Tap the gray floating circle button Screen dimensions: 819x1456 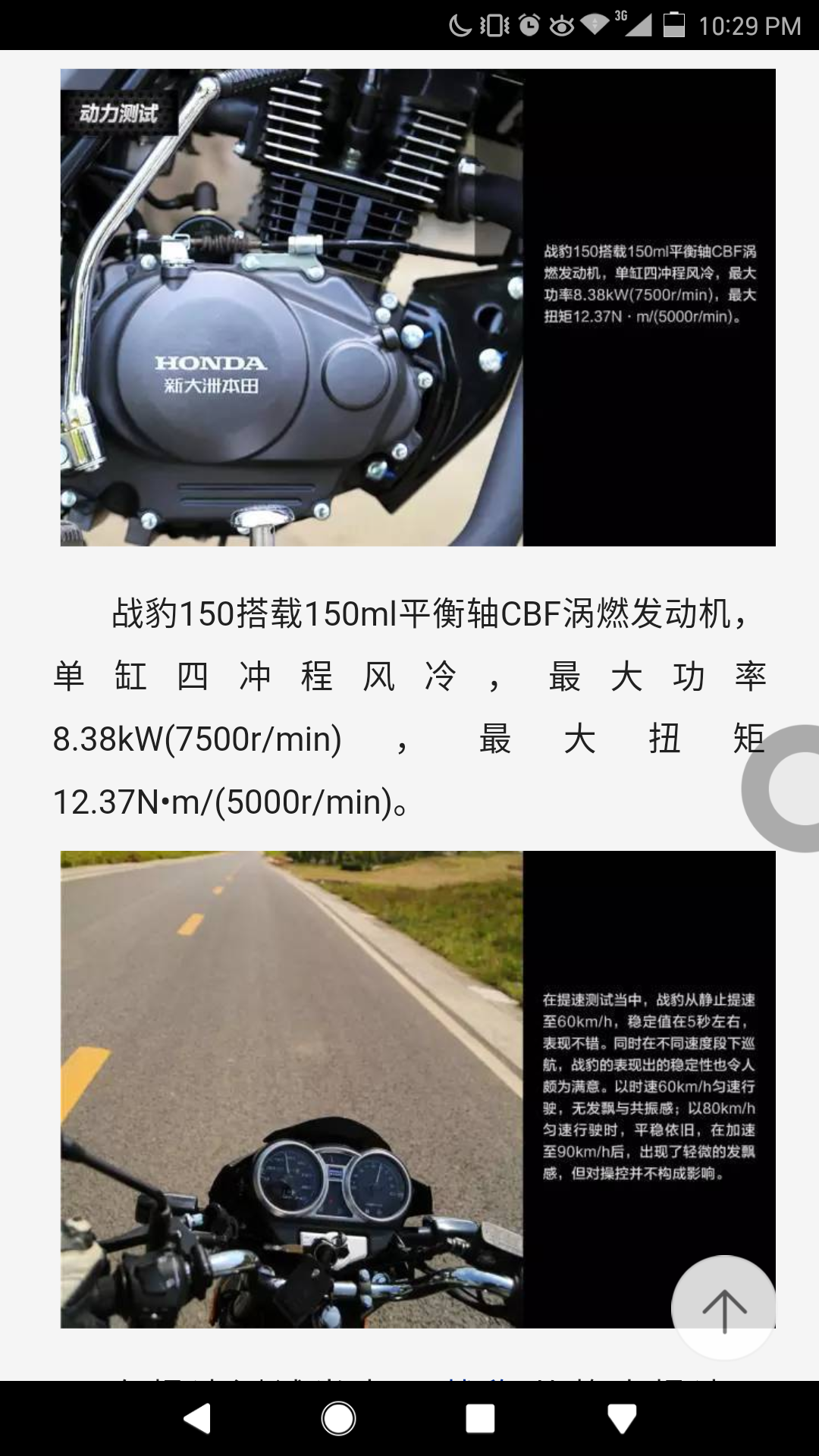click(781, 788)
